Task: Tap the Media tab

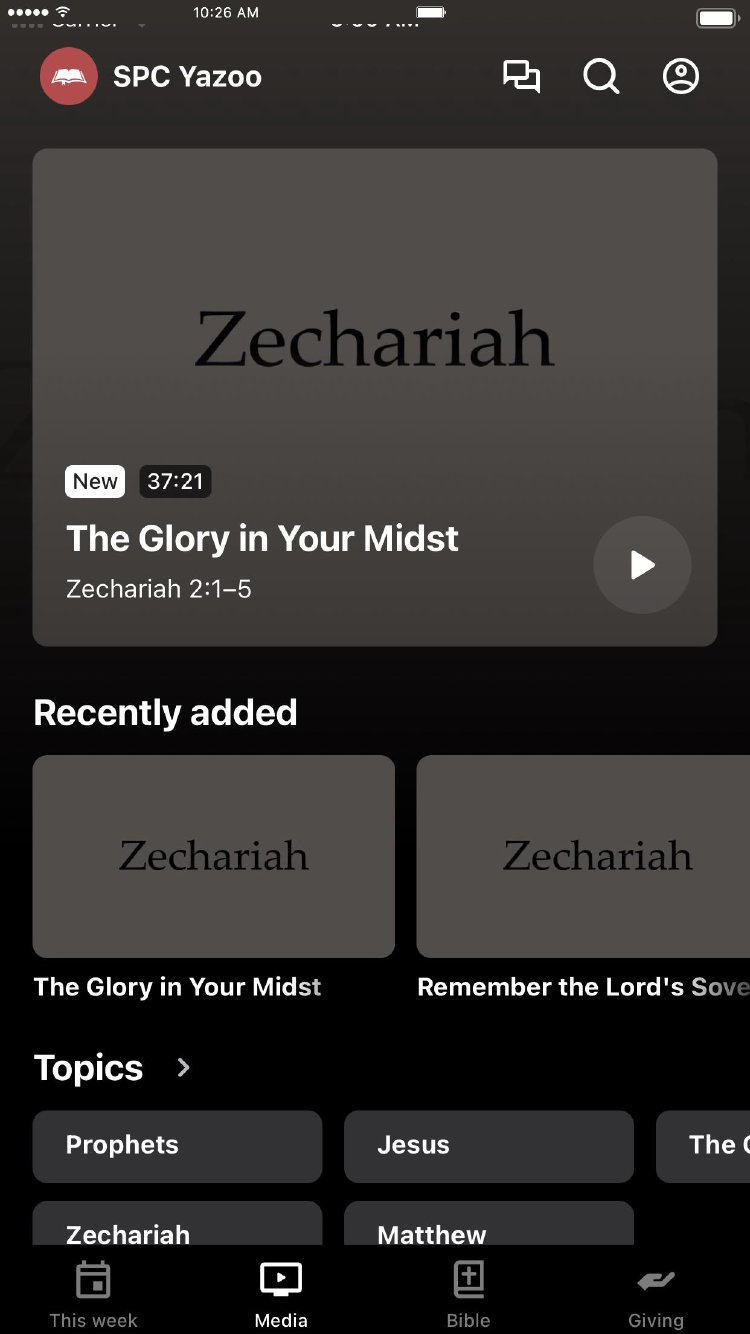Action: [281, 1295]
